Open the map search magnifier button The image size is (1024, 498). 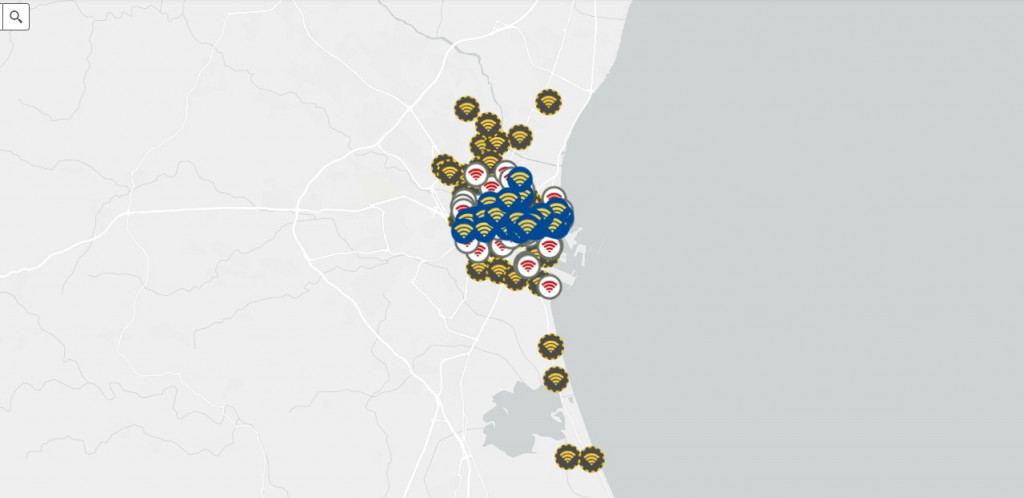(x=16, y=16)
